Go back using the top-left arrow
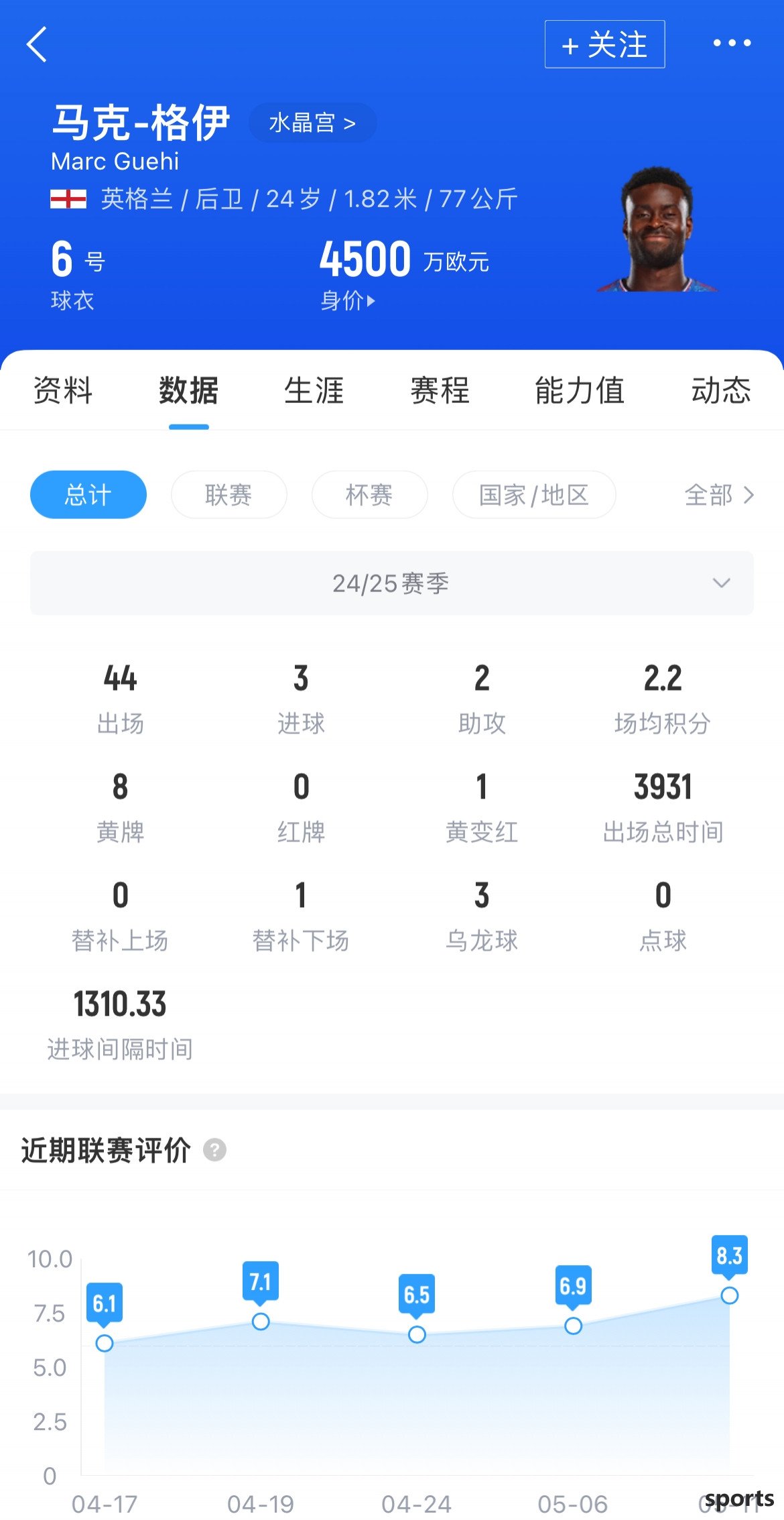Image resolution: width=784 pixels, height=1520 pixels. pyautogui.click(x=37, y=44)
